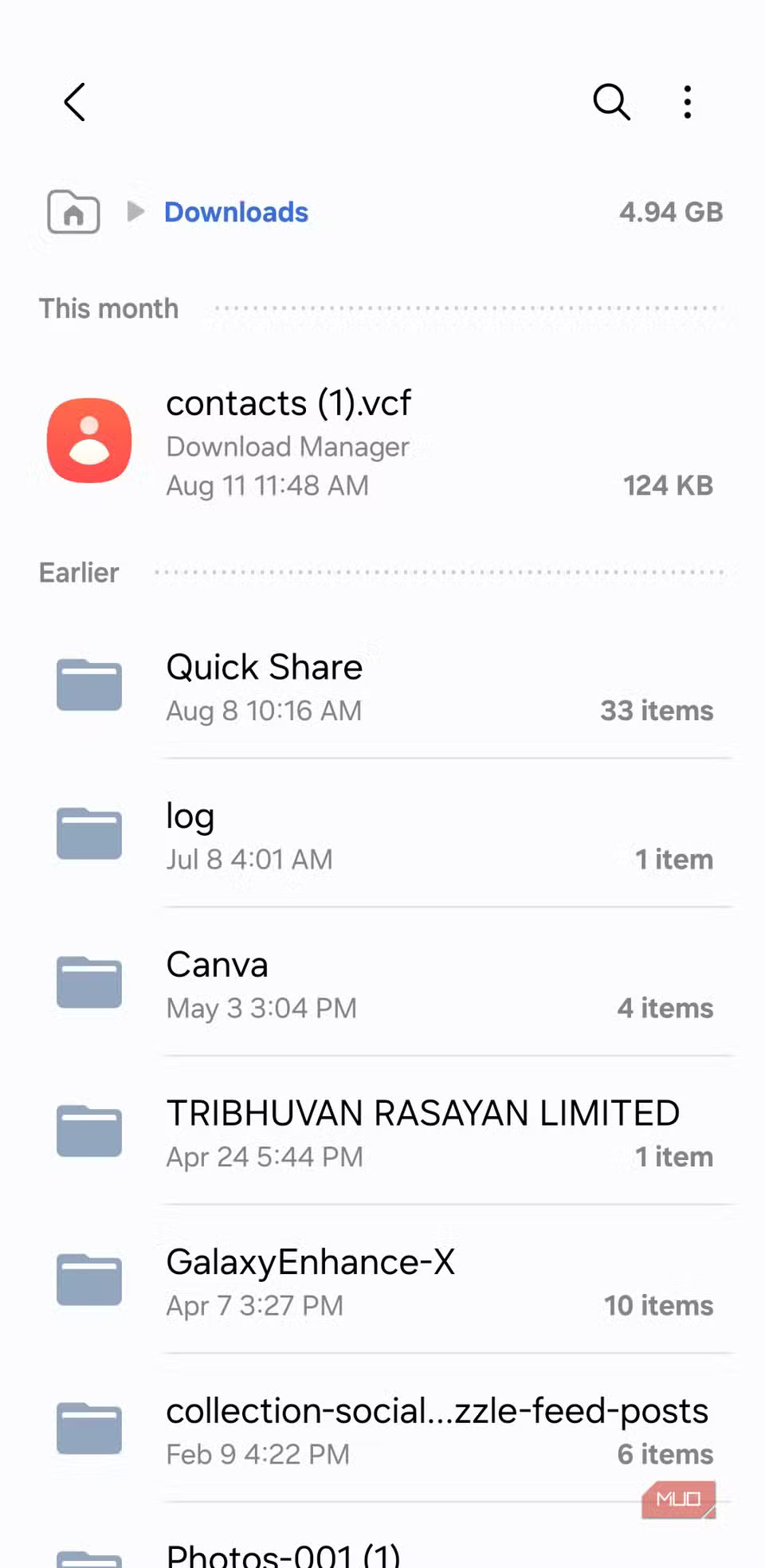This screenshot has height=1568, width=765.
Task: Tap the back arrow
Action: (x=73, y=102)
